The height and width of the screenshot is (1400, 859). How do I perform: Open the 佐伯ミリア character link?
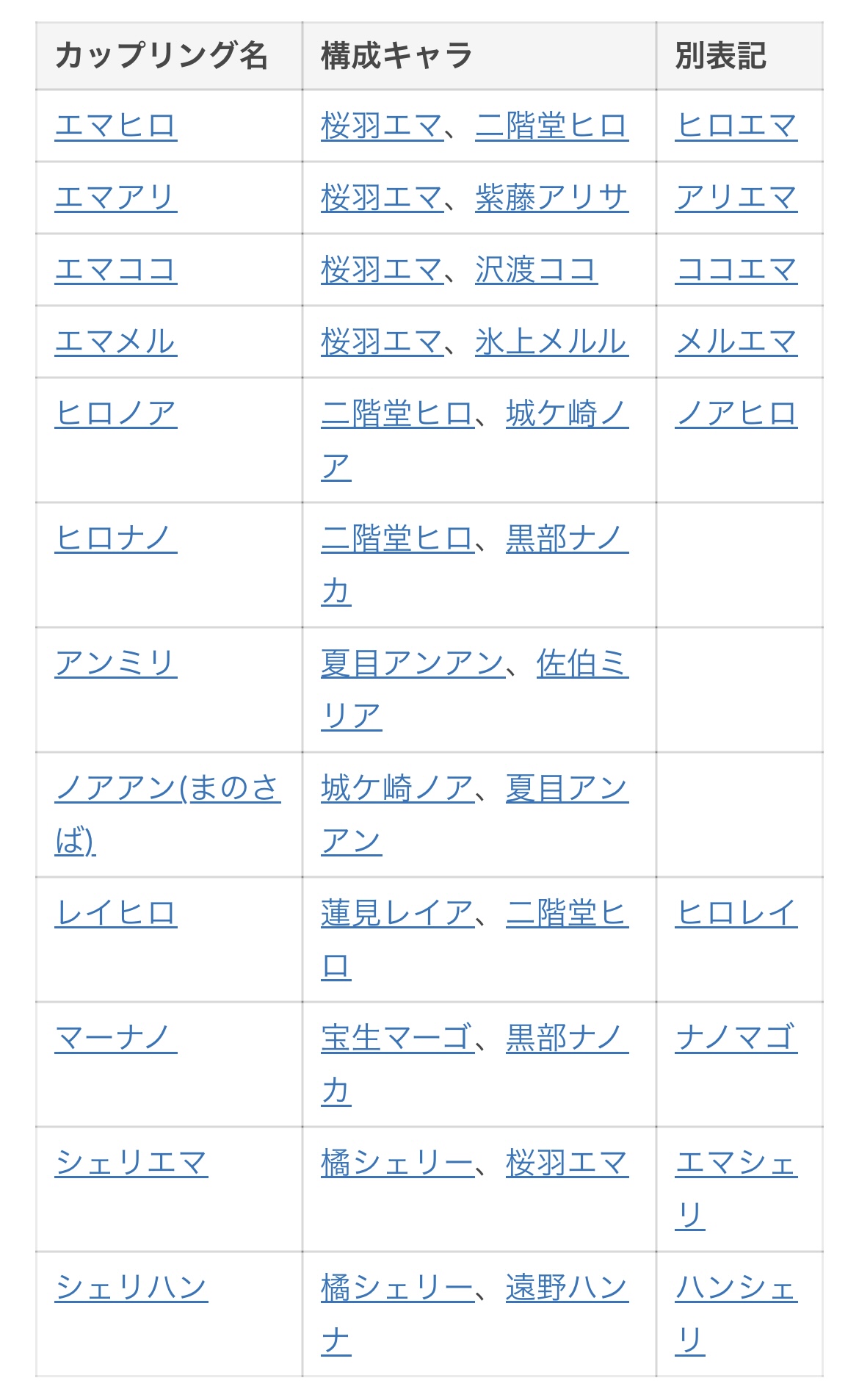581,663
